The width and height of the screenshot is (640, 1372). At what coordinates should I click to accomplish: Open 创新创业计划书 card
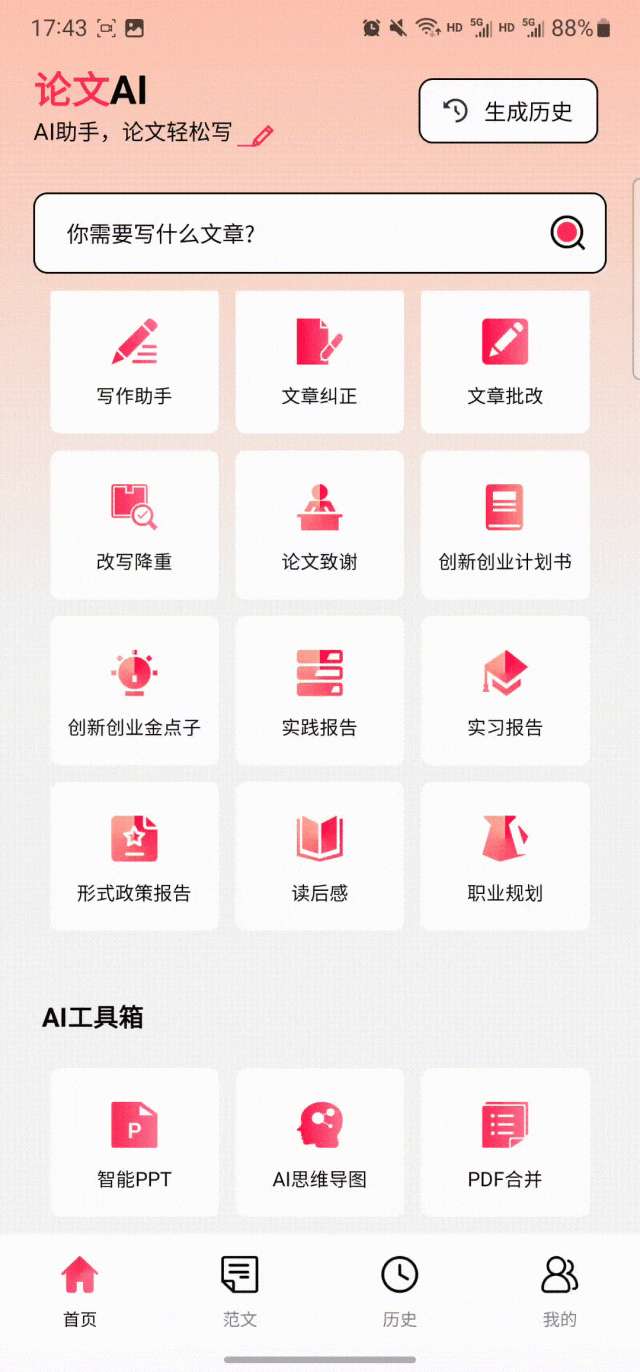point(505,525)
